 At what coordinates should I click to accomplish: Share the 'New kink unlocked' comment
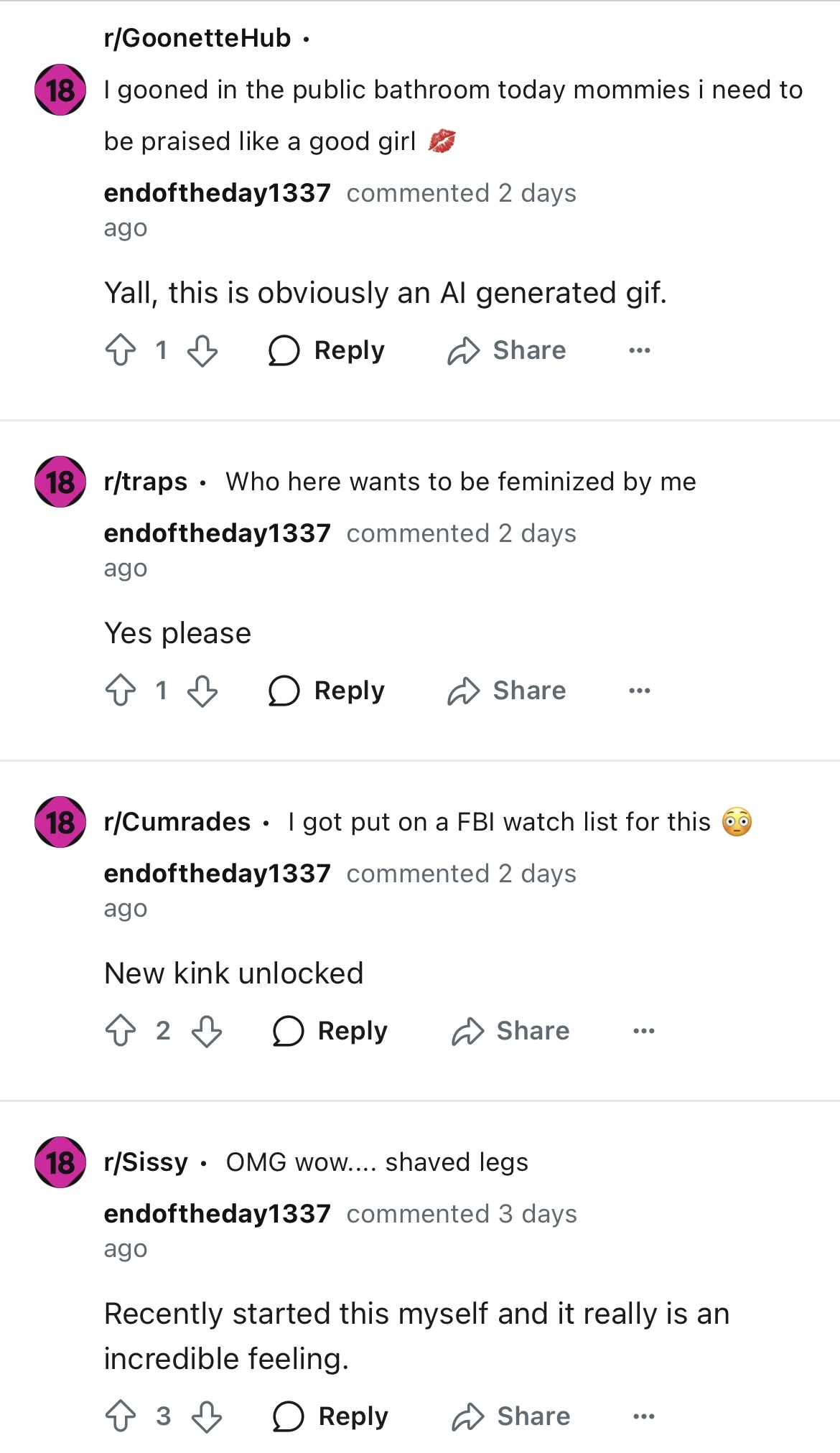coord(511,1031)
